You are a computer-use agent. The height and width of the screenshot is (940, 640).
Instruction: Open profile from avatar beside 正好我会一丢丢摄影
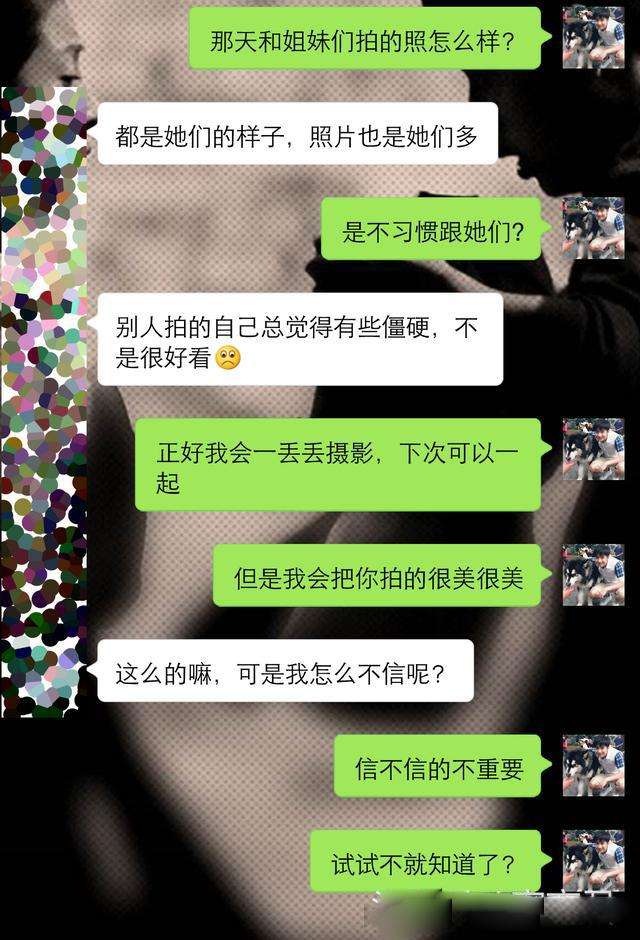click(x=593, y=449)
